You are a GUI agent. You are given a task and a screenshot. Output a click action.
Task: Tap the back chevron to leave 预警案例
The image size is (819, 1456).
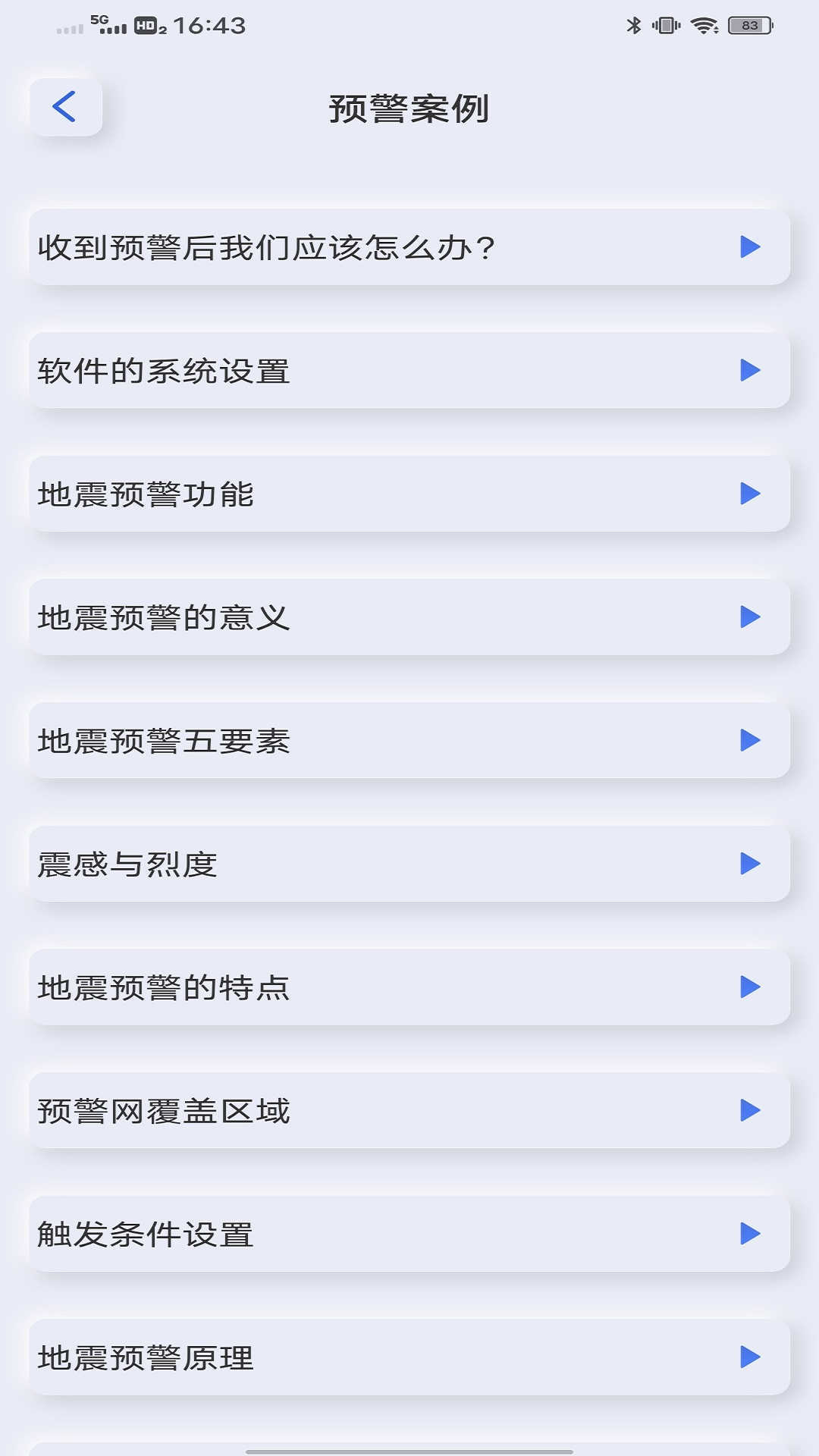pyautogui.click(x=65, y=106)
